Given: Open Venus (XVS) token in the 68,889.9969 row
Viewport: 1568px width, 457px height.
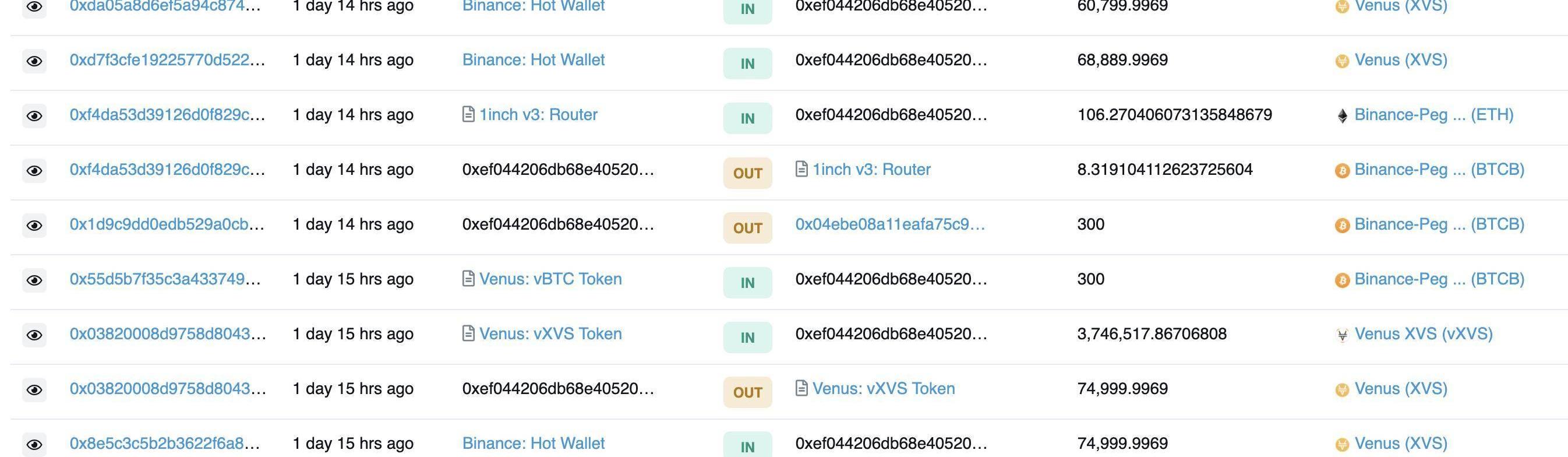Looking at the screenshot, I should (1401, 59).
